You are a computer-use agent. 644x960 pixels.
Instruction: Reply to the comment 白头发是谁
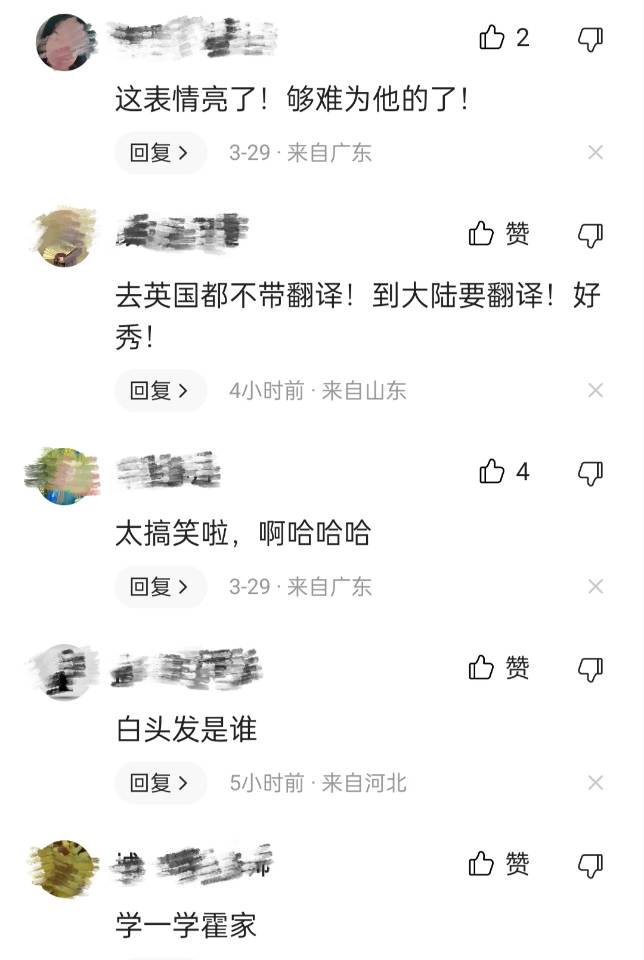coord(160,783)
